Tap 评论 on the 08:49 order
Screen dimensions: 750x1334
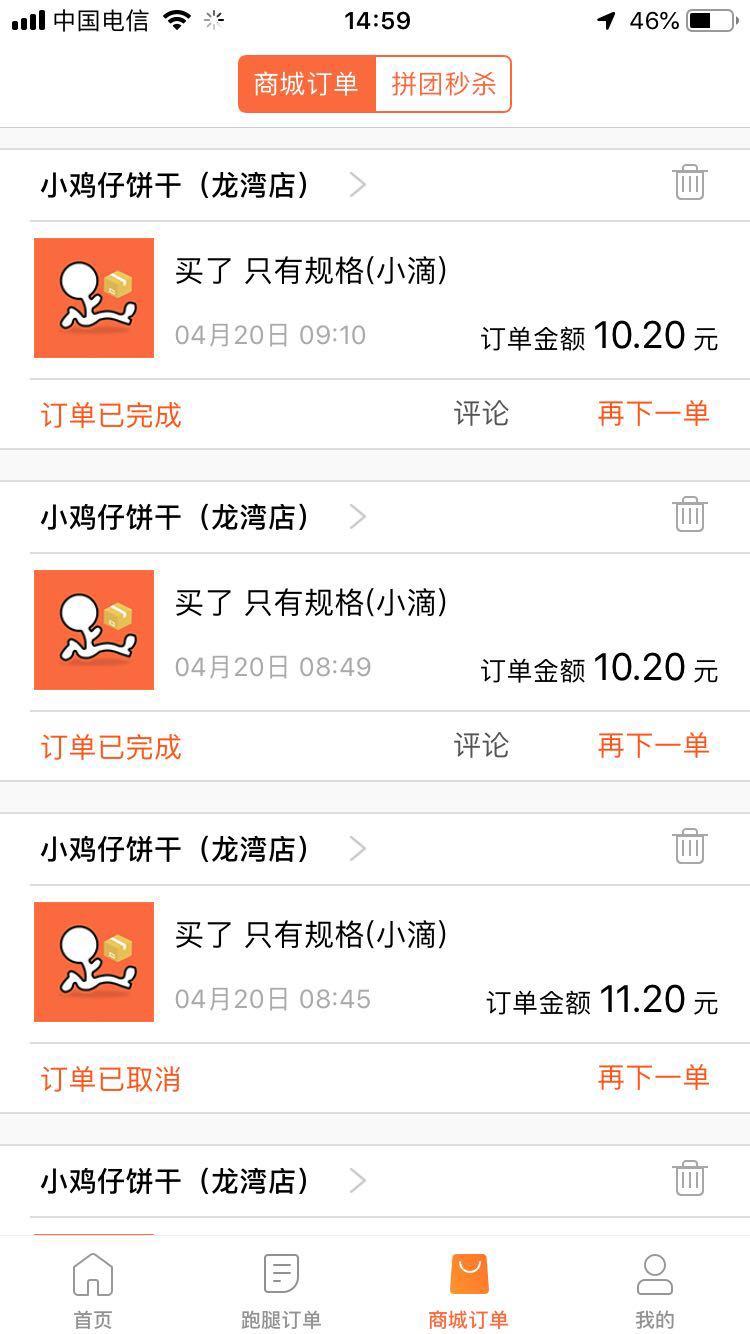481,746
